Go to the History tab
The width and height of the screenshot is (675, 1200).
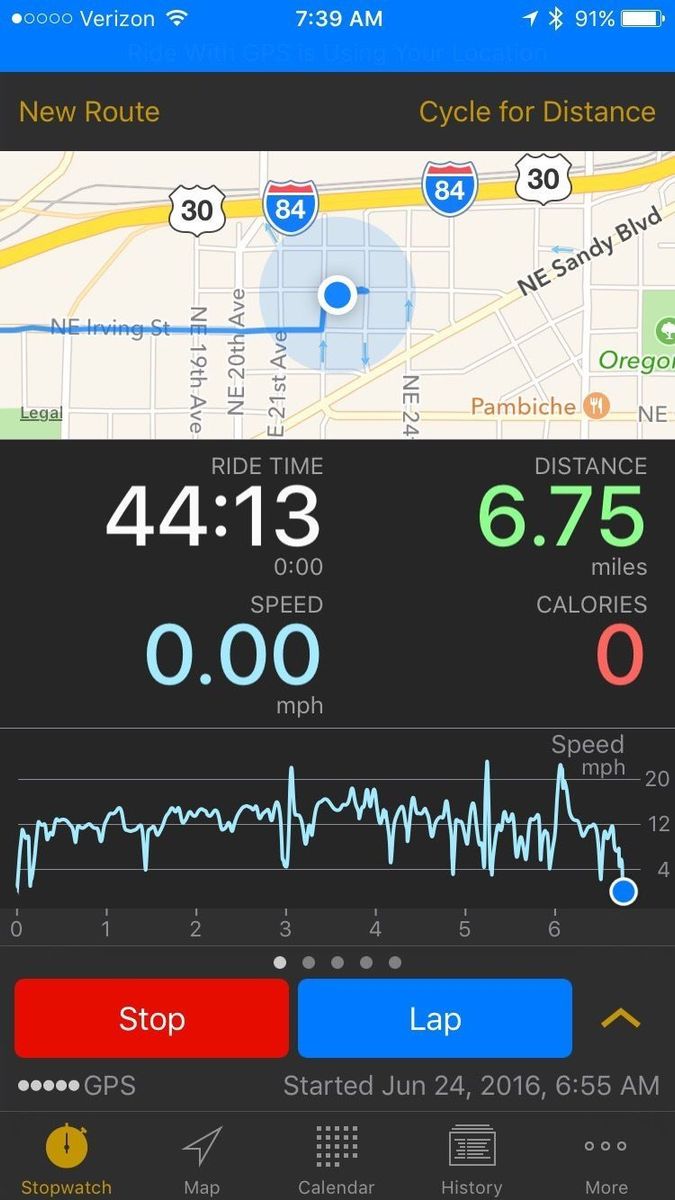point(472,1160)
